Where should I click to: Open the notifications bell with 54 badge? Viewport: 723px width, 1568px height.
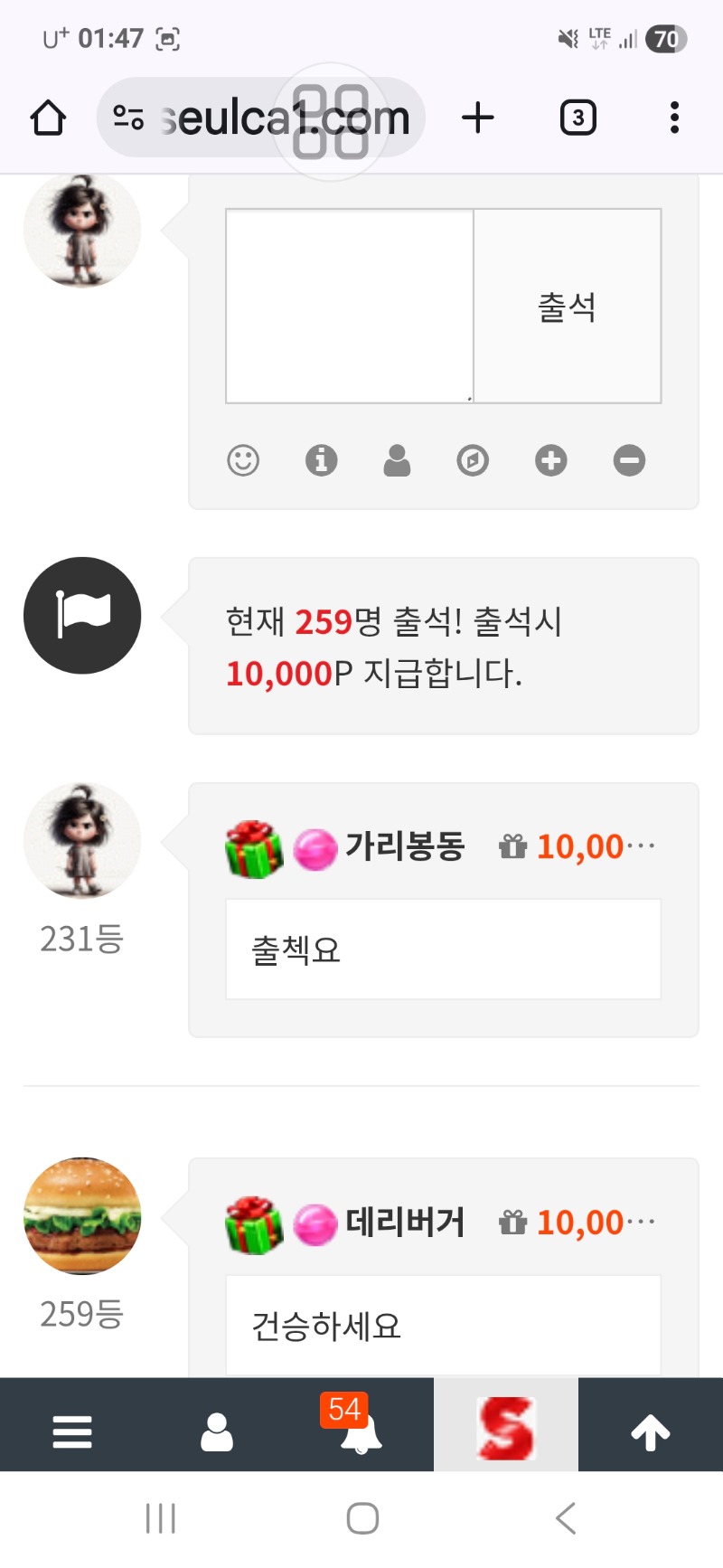click(361, 1432)
